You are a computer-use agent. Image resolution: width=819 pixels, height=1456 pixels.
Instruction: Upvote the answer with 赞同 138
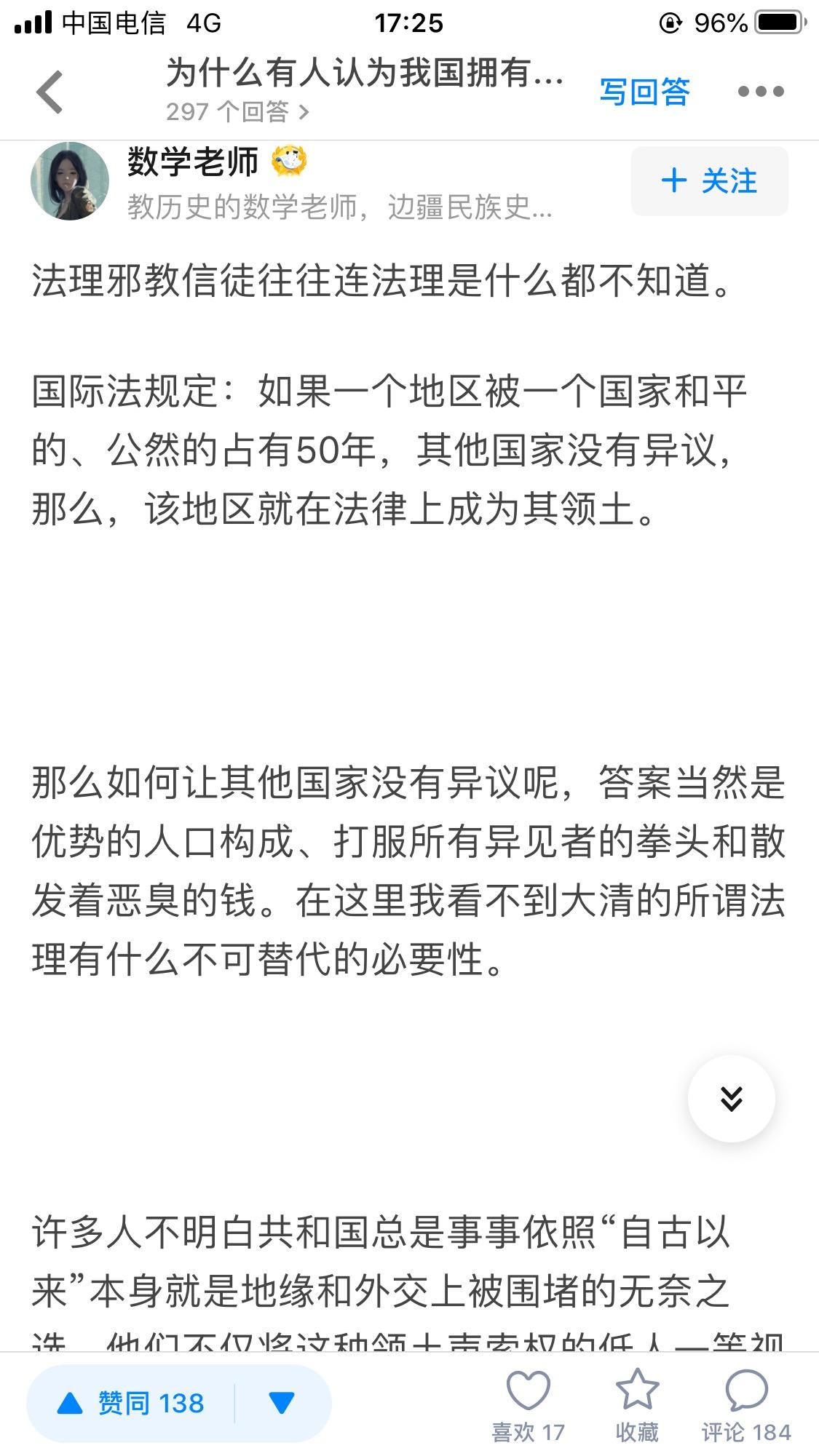point(131,1403)
